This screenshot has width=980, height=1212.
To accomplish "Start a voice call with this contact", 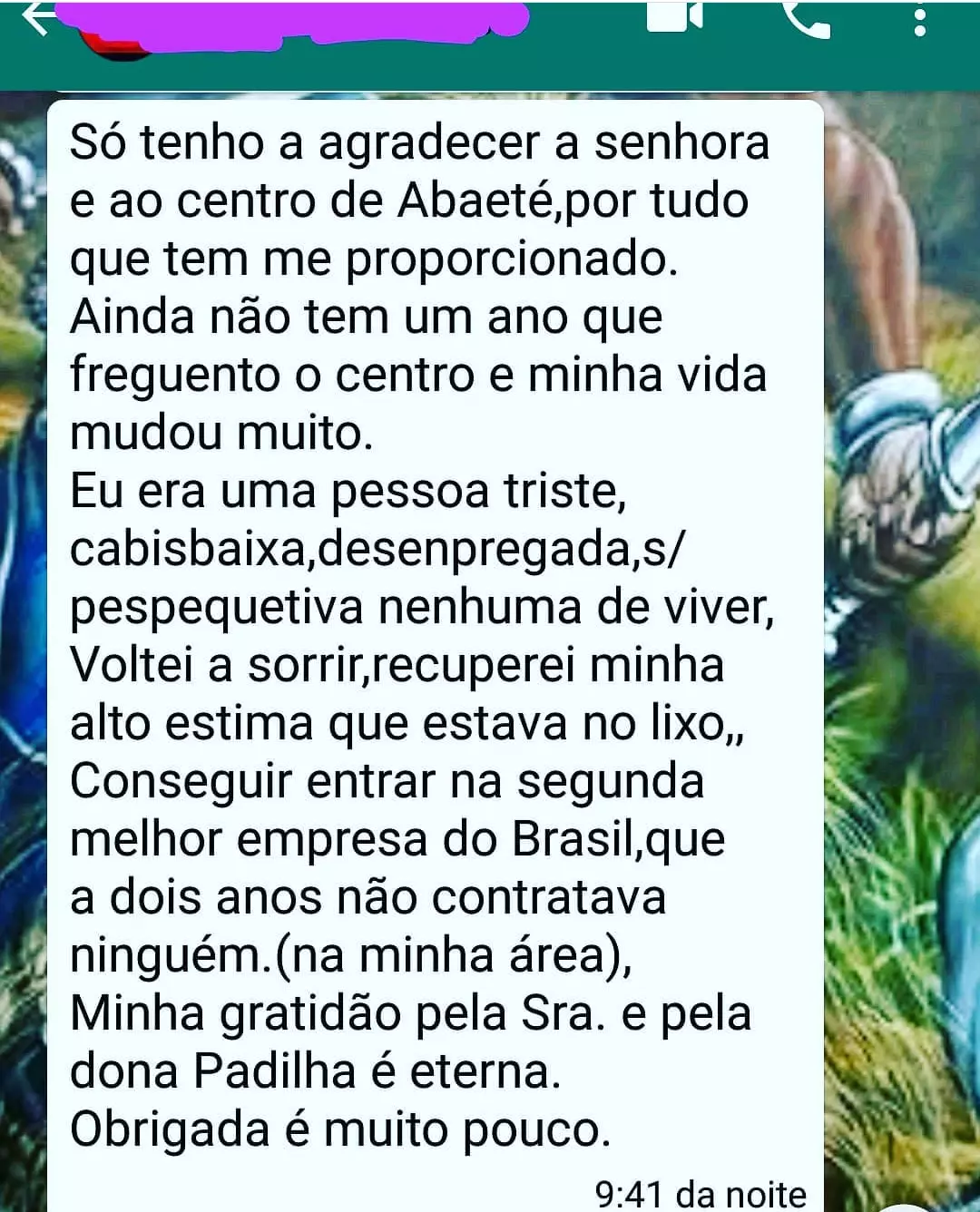I will point(807,18).
